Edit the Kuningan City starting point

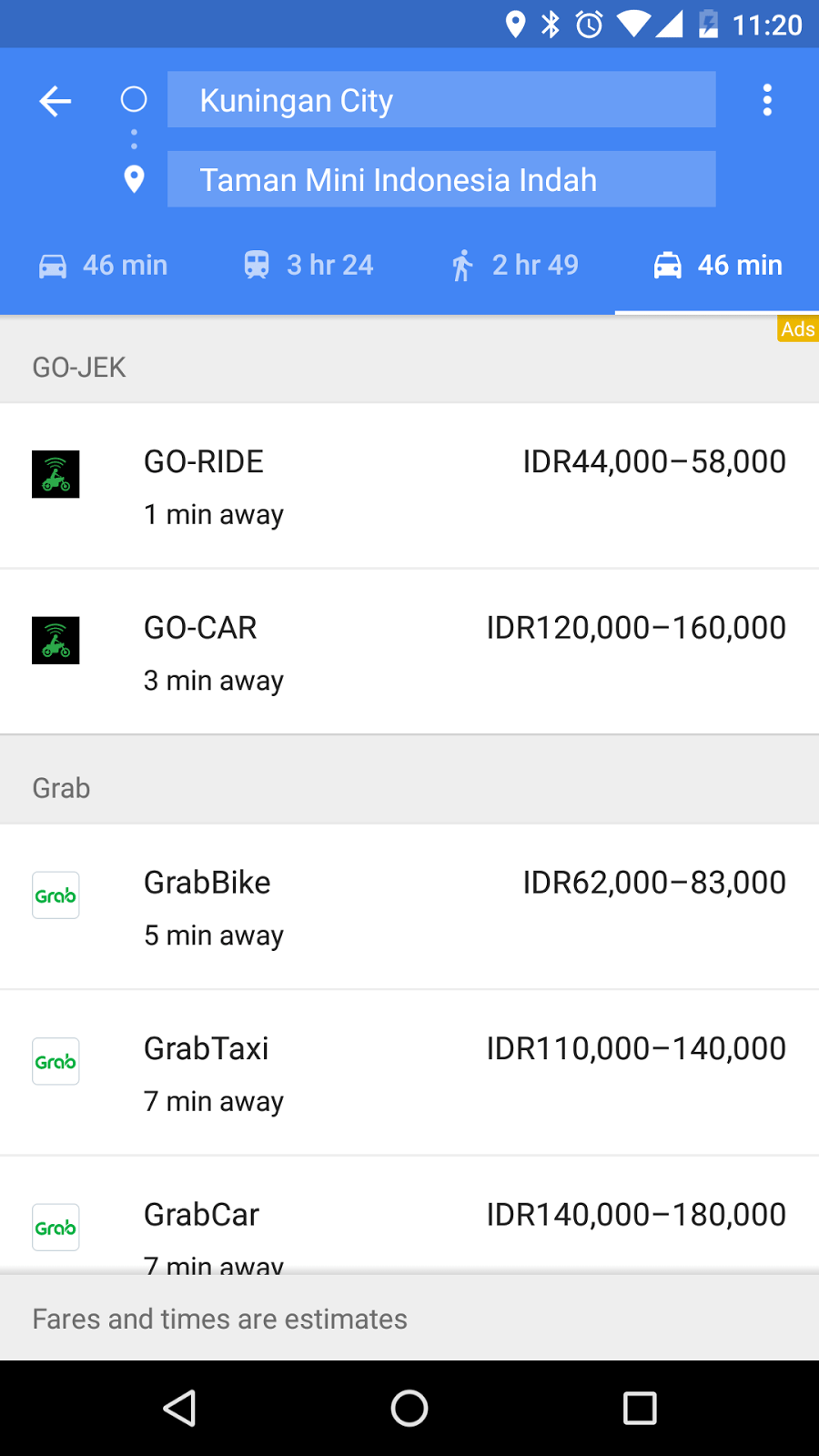[441, 100]
